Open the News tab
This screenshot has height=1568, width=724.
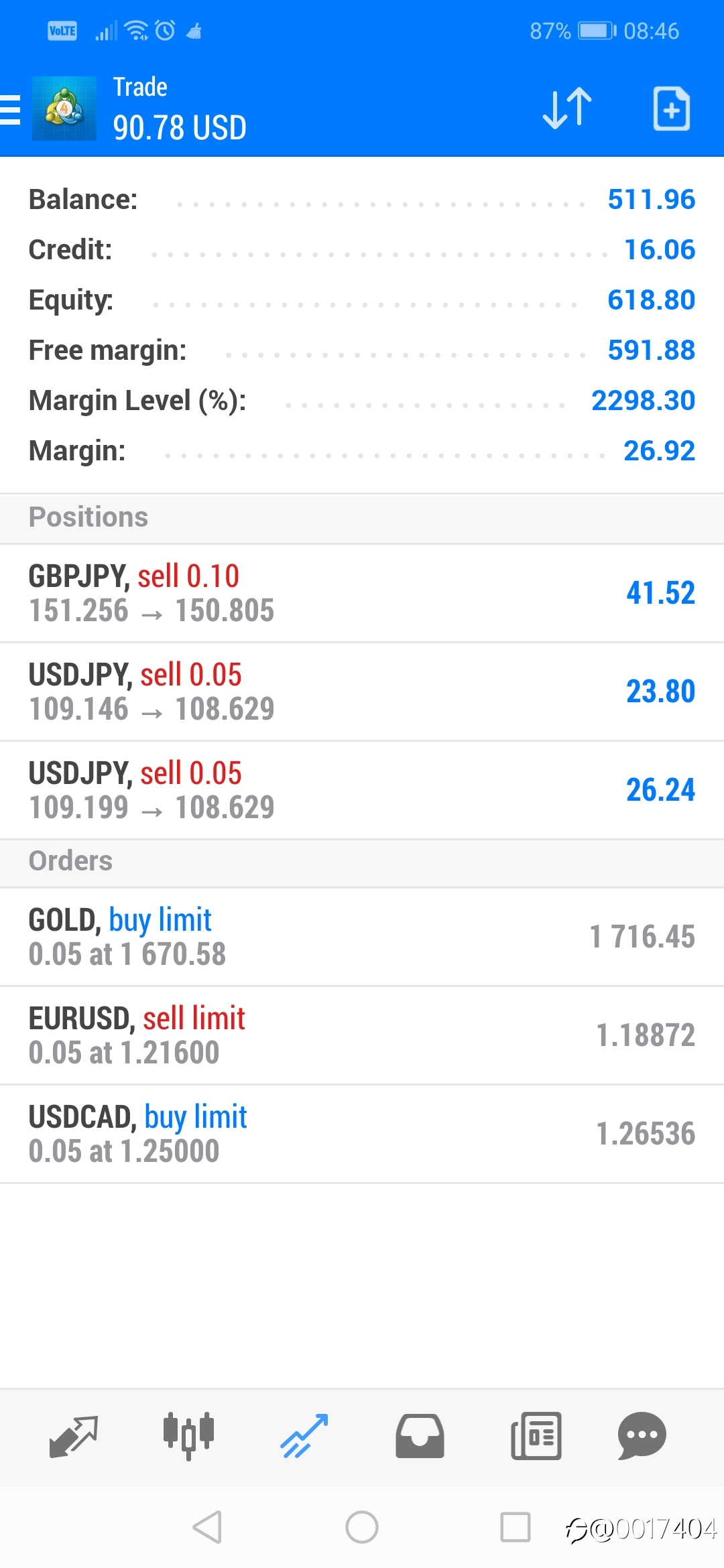536,1436
